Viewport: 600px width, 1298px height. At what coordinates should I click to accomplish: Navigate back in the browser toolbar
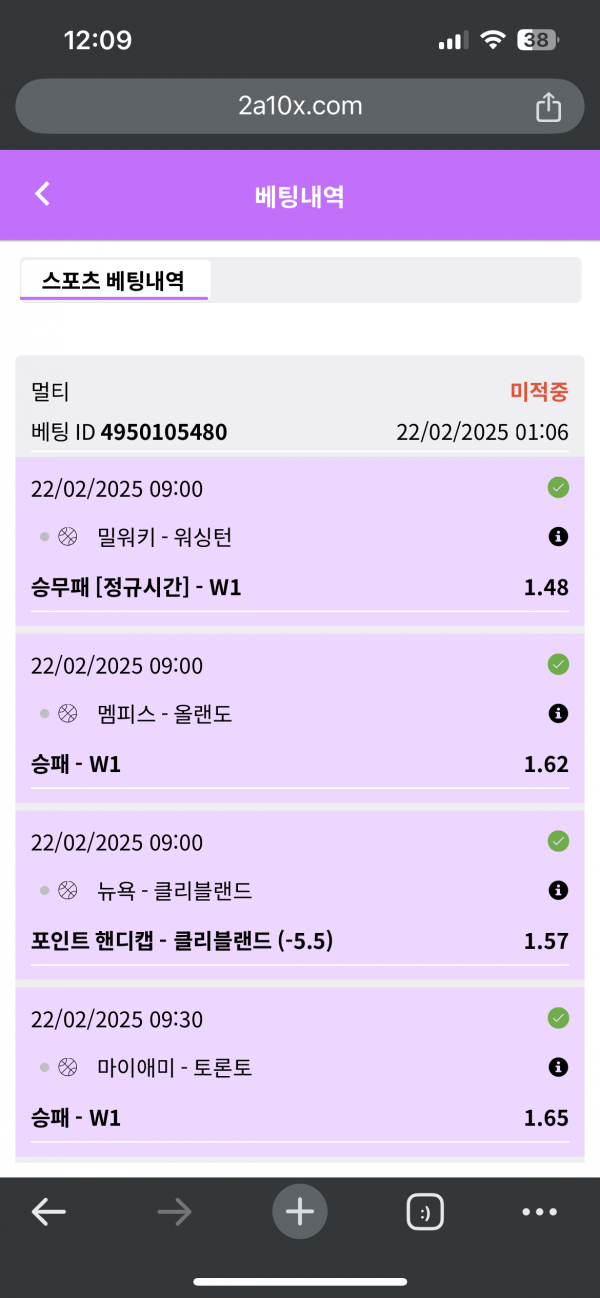coord(48,1212)
